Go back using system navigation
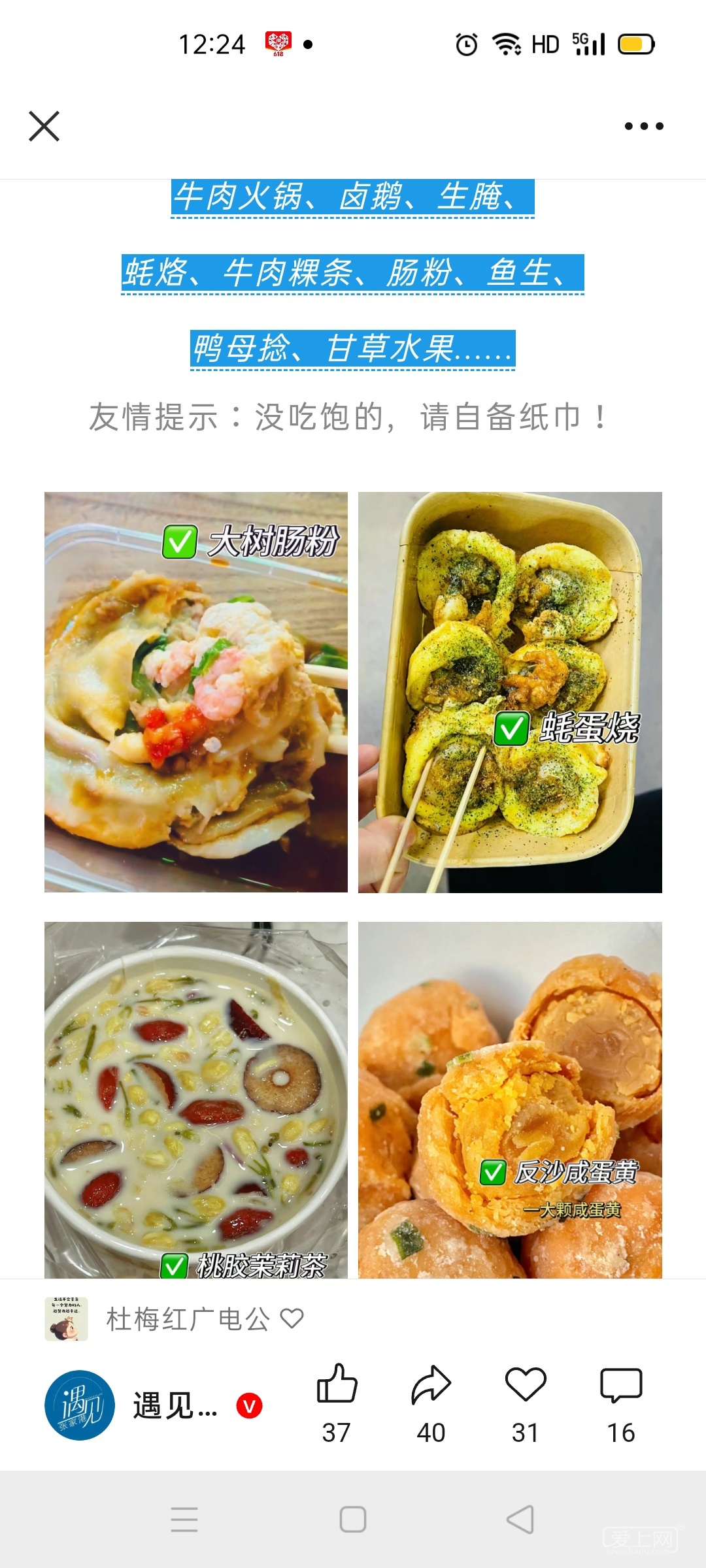This screenshot has width=706, height=1568. pos(520,1519)
